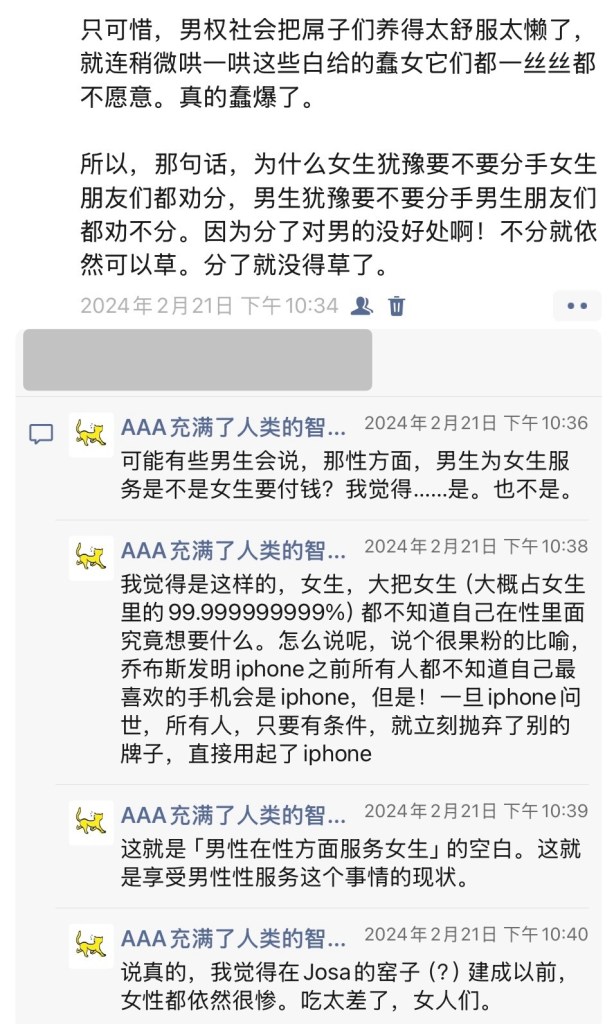Tap the speech bubble comment icon
This screenshot has height=1024, width=614.
[41, 434]
